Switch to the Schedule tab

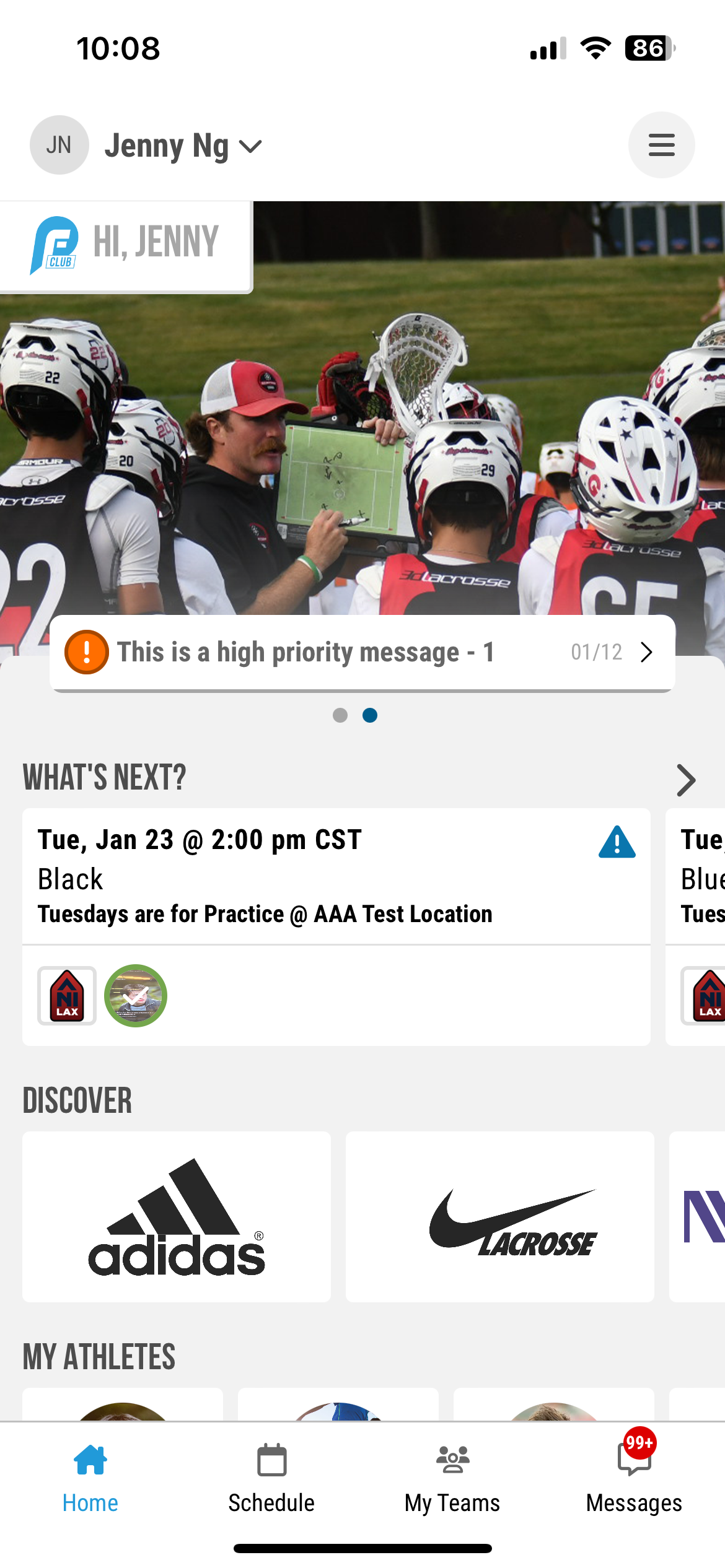(x=271, y=1478)
